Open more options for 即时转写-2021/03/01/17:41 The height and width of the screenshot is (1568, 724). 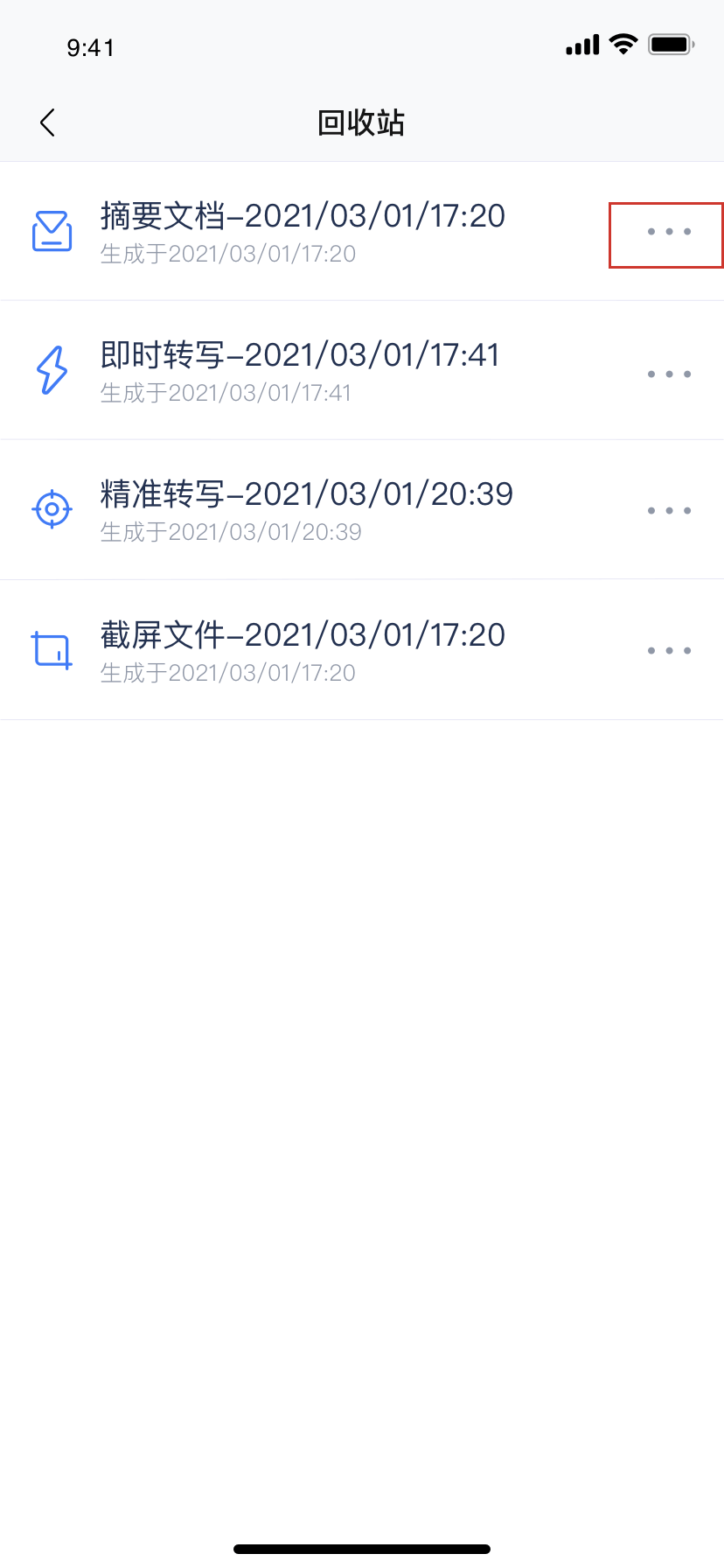(x=669, y=374)
